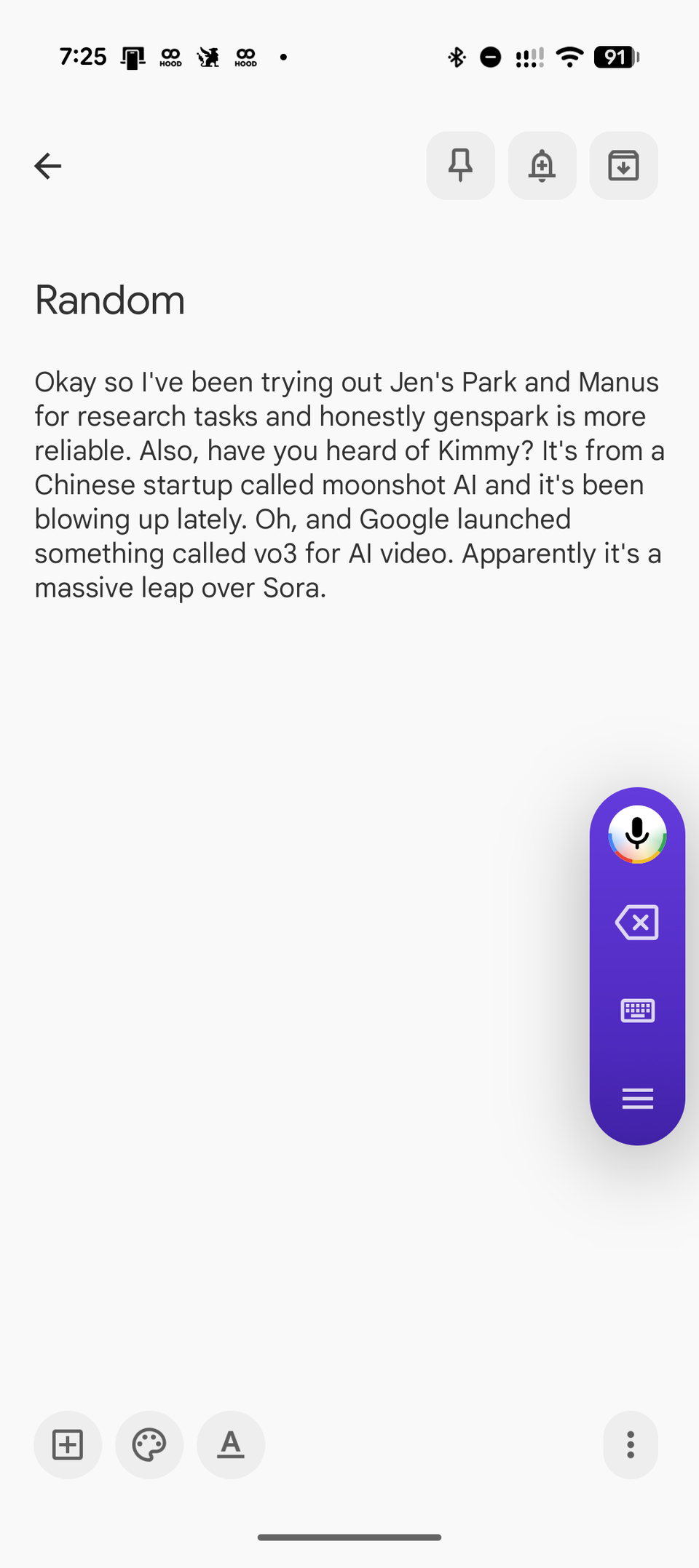Open the three-dot more options menu
This screenshot has height=1568, width=699.
(630, 1445)
